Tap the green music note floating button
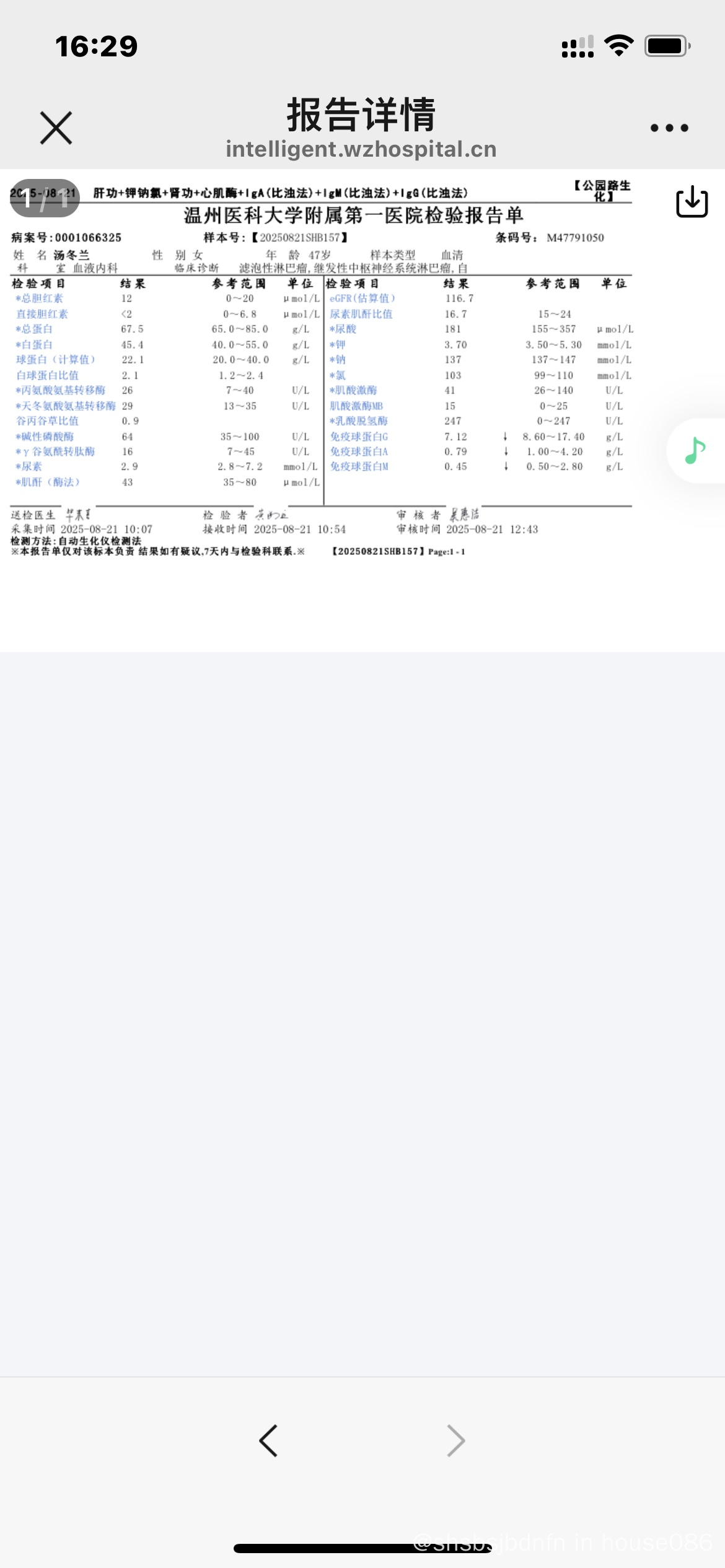Viewport: 725px width, 1568px height. click(x=695, y=451)
